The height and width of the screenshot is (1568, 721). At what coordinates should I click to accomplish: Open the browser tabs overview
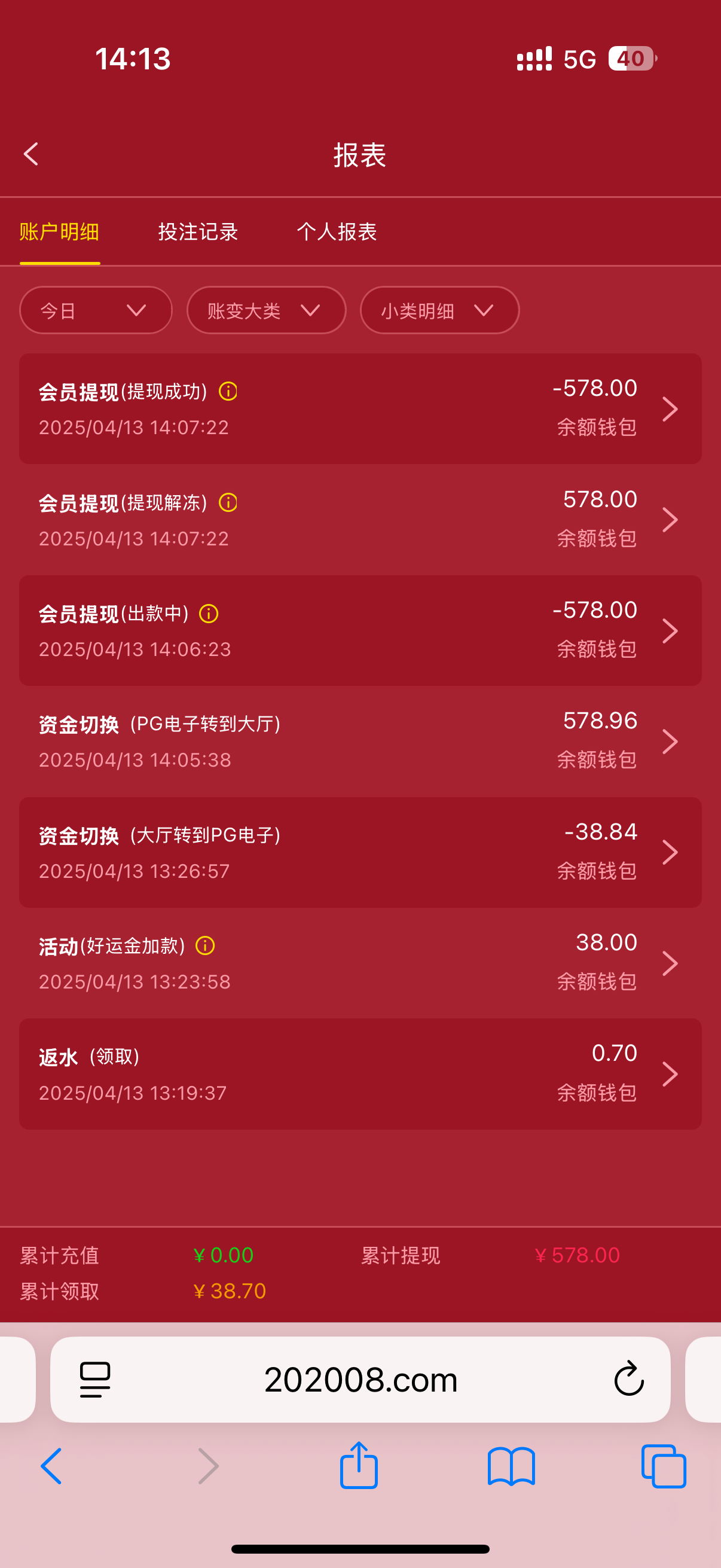pos(663,1466)
